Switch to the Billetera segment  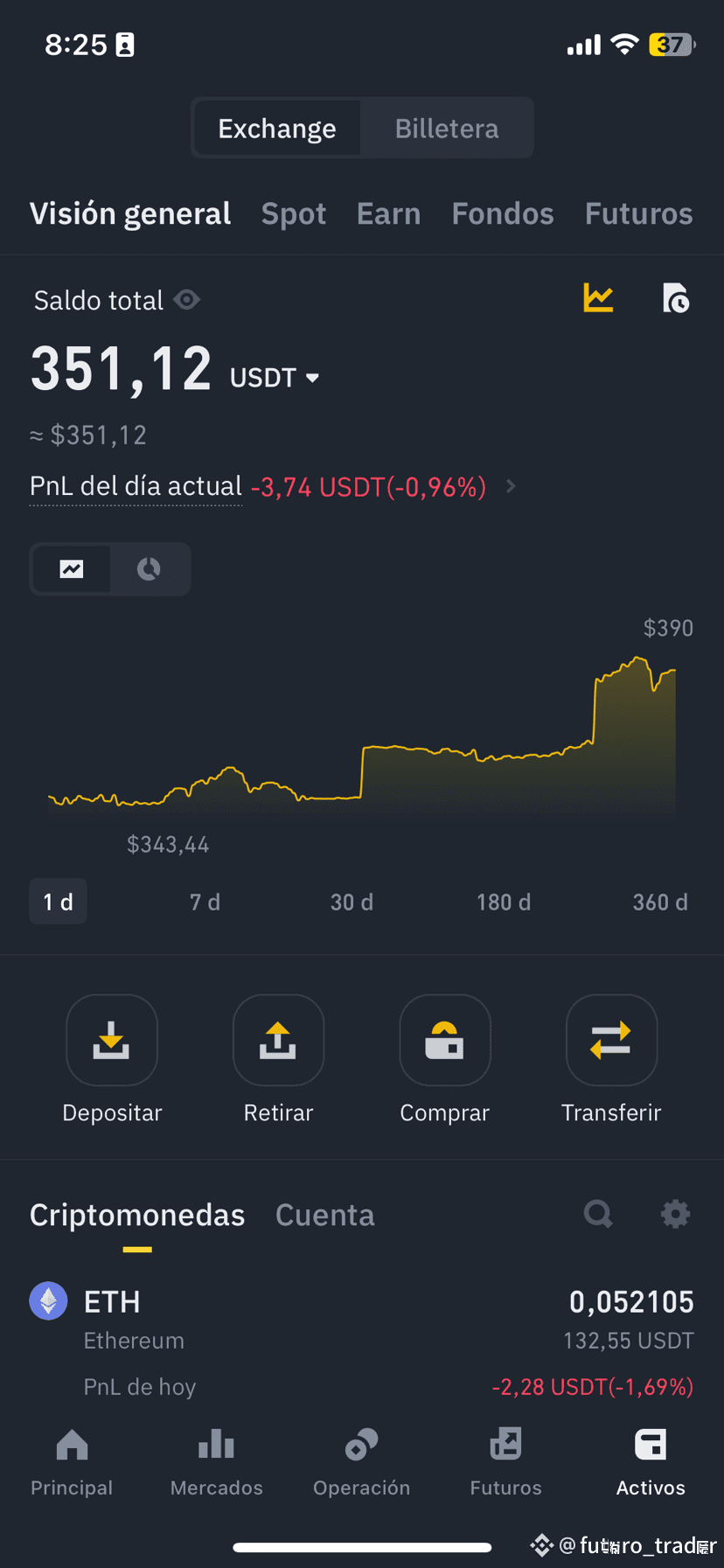pos(447,129)
